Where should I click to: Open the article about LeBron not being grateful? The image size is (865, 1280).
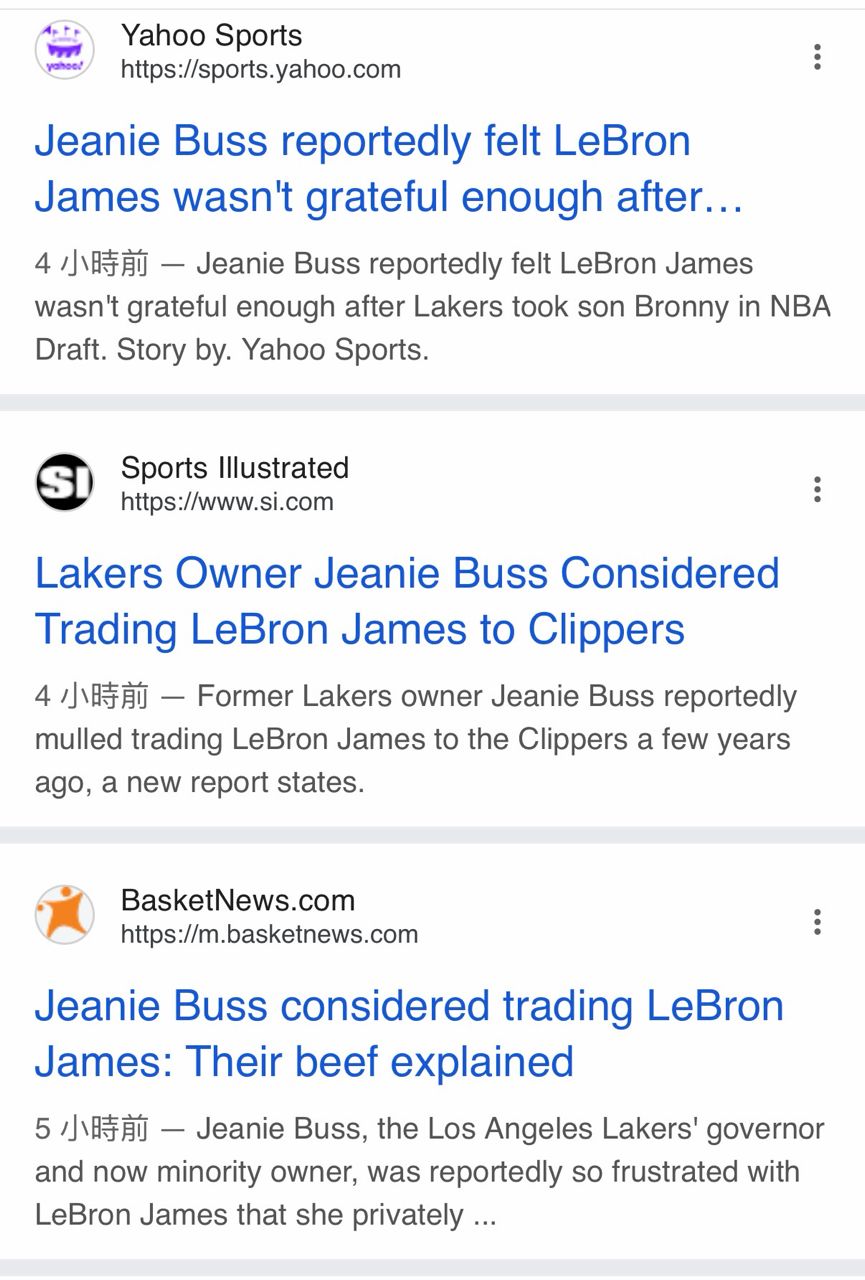[x=388, y=169]
